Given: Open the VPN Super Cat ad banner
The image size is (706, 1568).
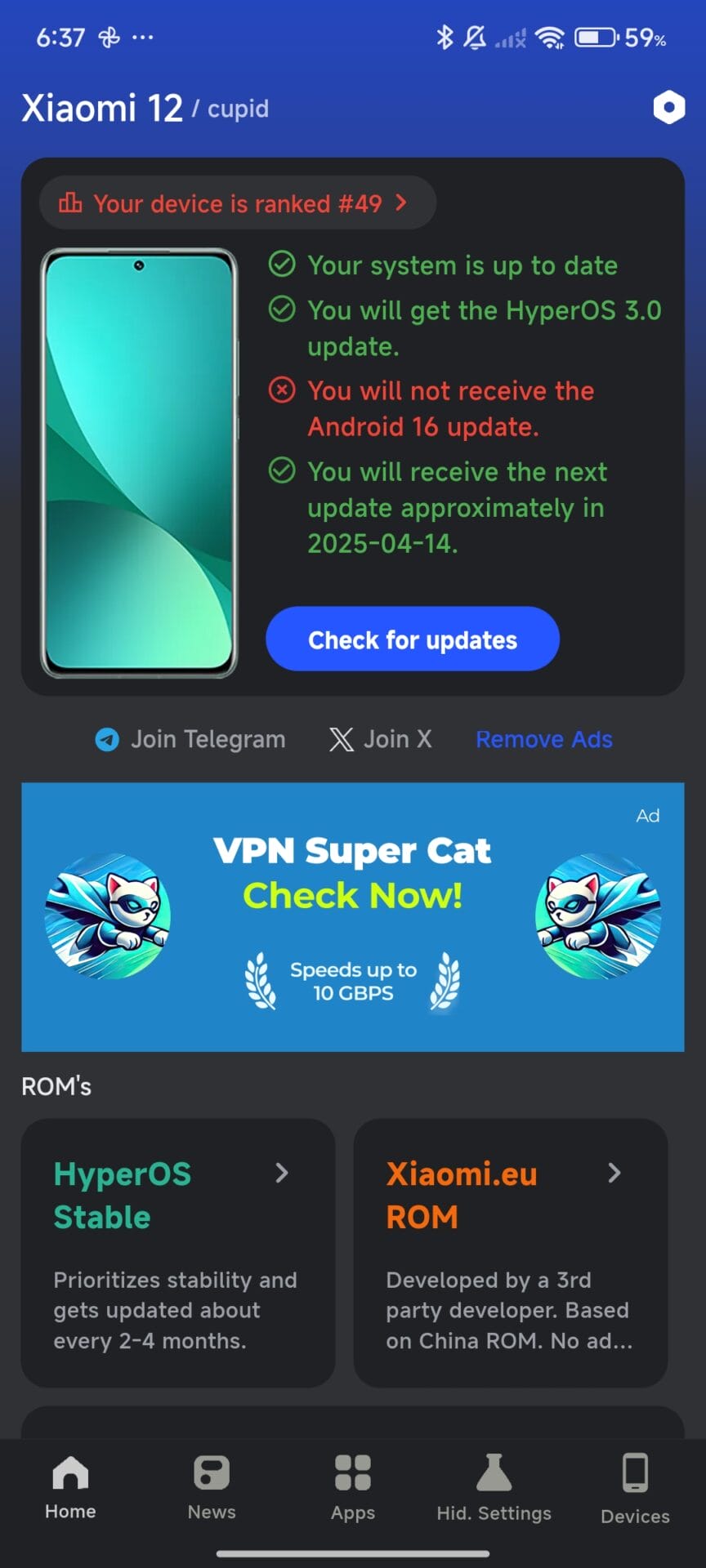Looking at the screenshot, I should click(353, 916).
